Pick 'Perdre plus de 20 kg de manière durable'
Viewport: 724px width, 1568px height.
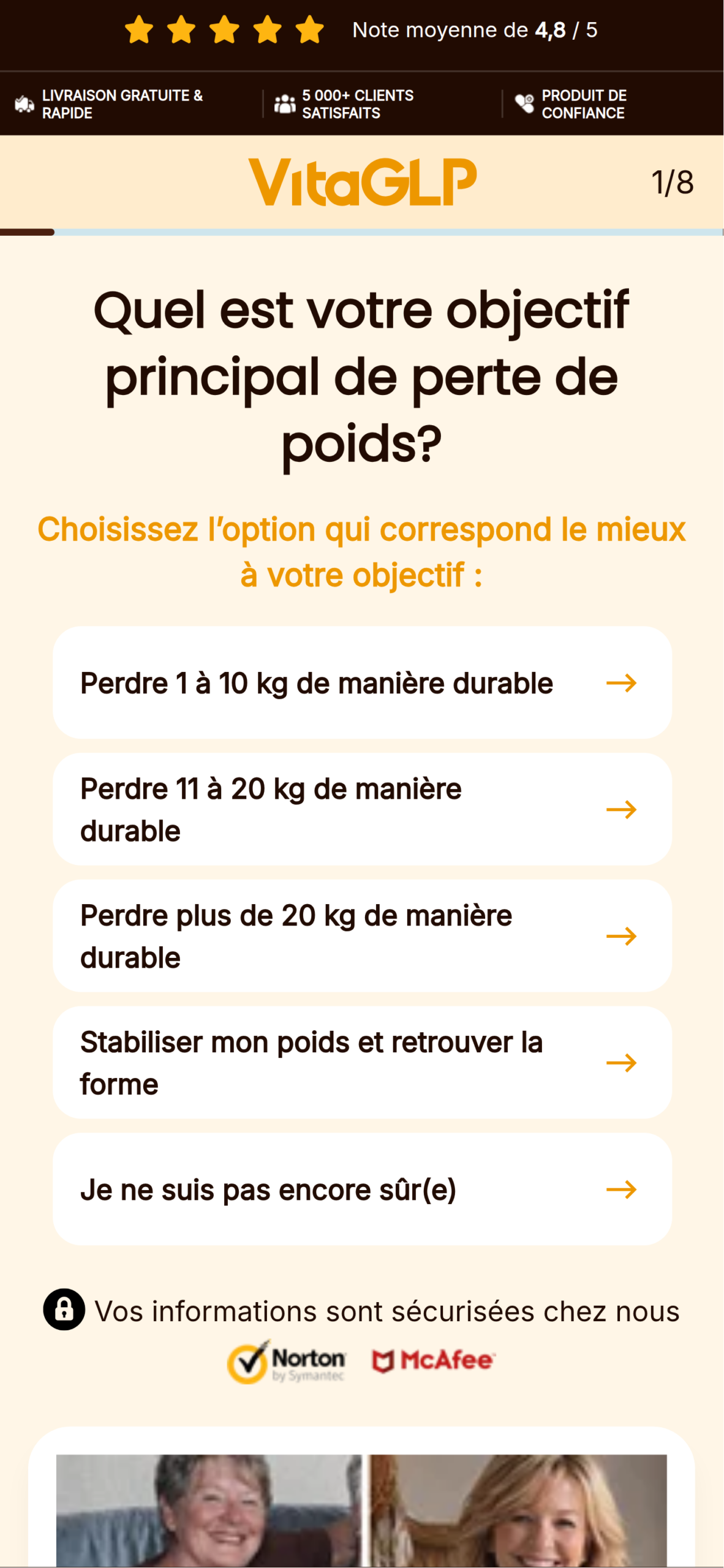(x=361, y=936)
